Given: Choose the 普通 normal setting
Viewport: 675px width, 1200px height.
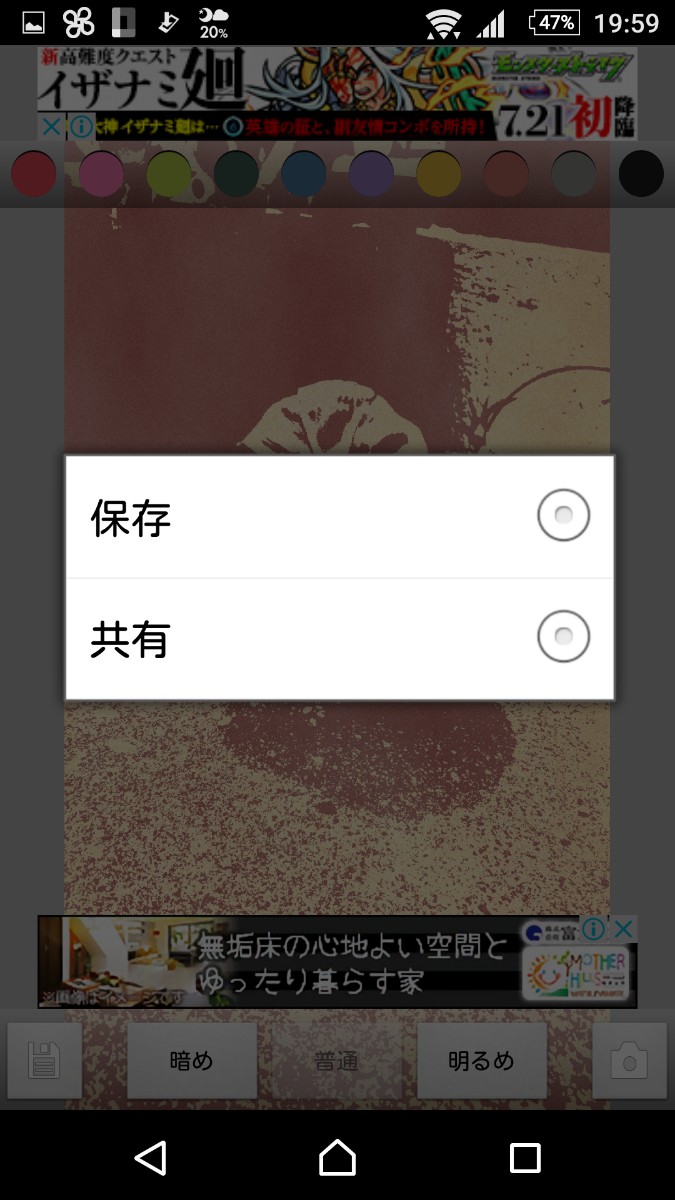Looking at the screenshot, I should 337,1060.
